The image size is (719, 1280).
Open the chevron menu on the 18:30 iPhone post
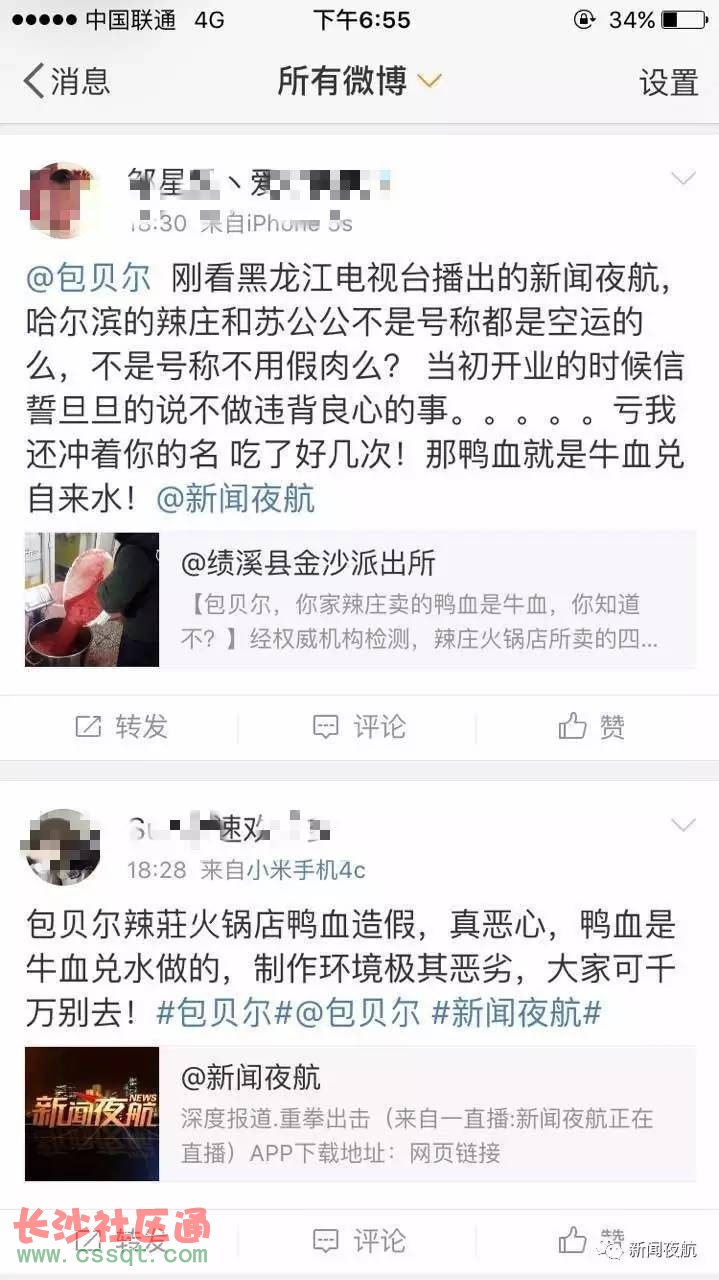point(683,179)
